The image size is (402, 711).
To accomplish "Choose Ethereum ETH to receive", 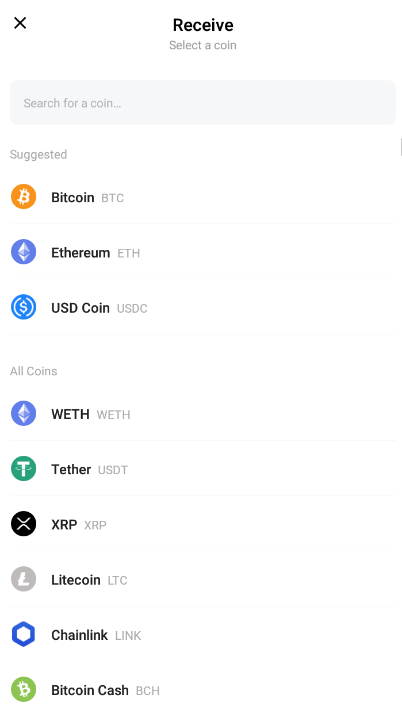I will (203, 252).
